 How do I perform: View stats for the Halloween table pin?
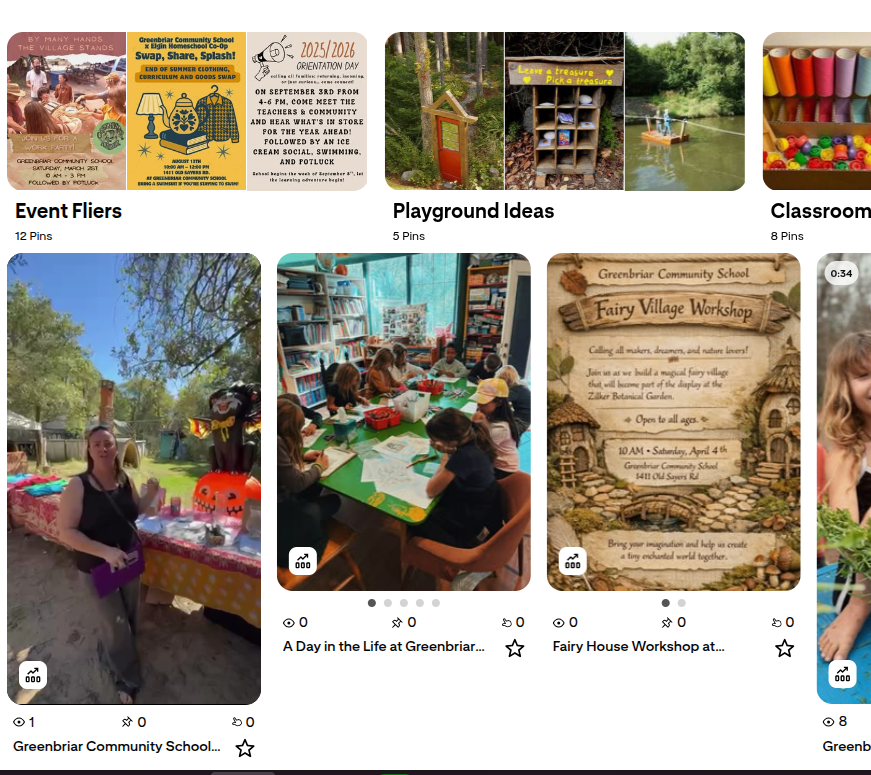click(33, 675)
